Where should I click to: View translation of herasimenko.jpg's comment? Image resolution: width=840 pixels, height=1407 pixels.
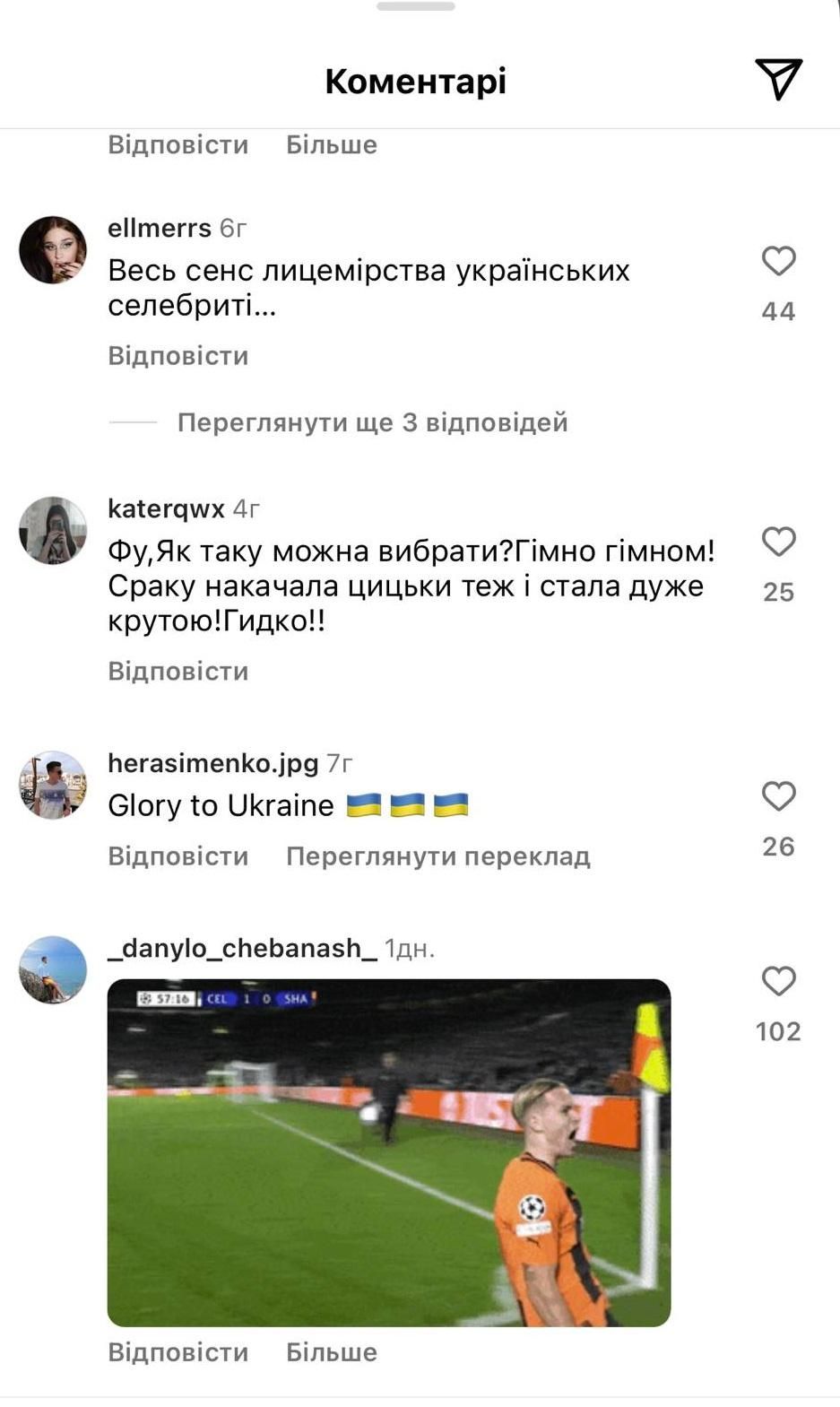(437, 856)
